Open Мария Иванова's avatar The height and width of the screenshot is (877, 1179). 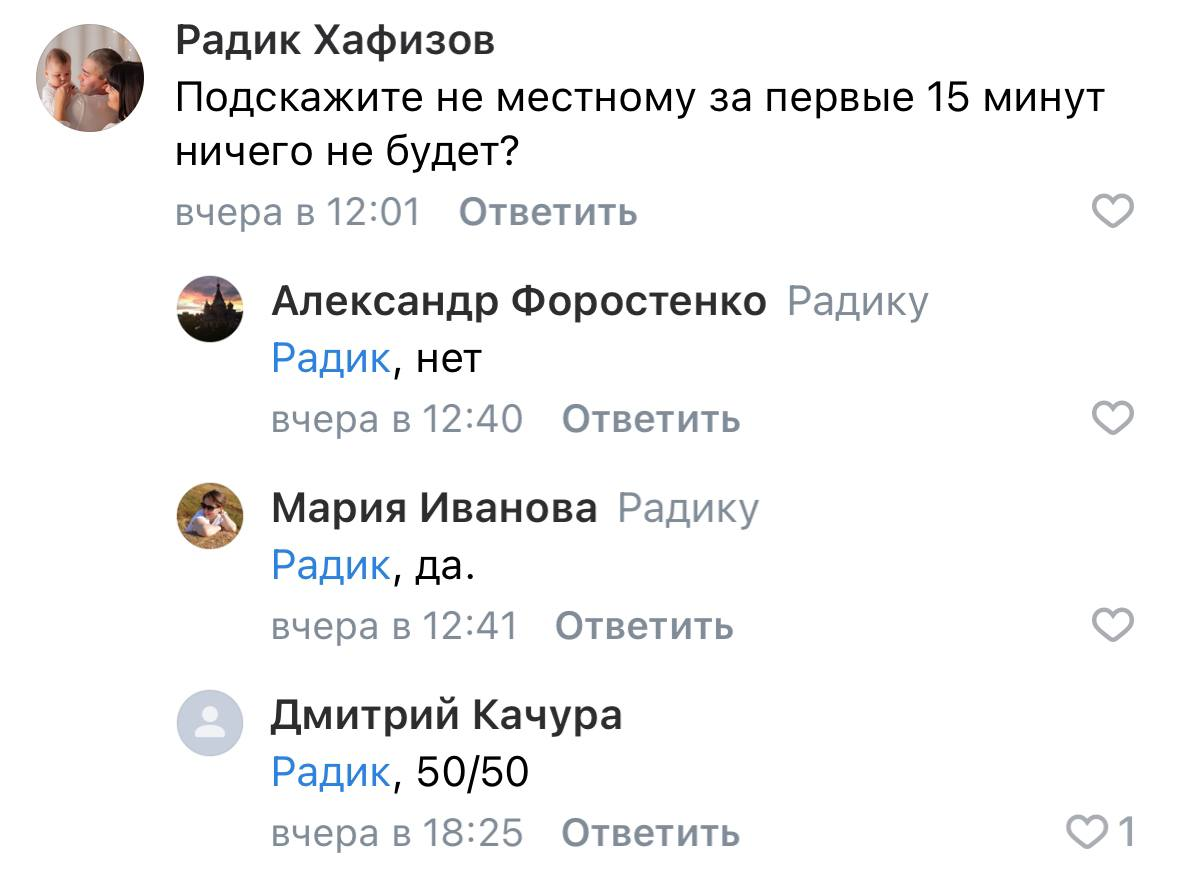point(210,515)
